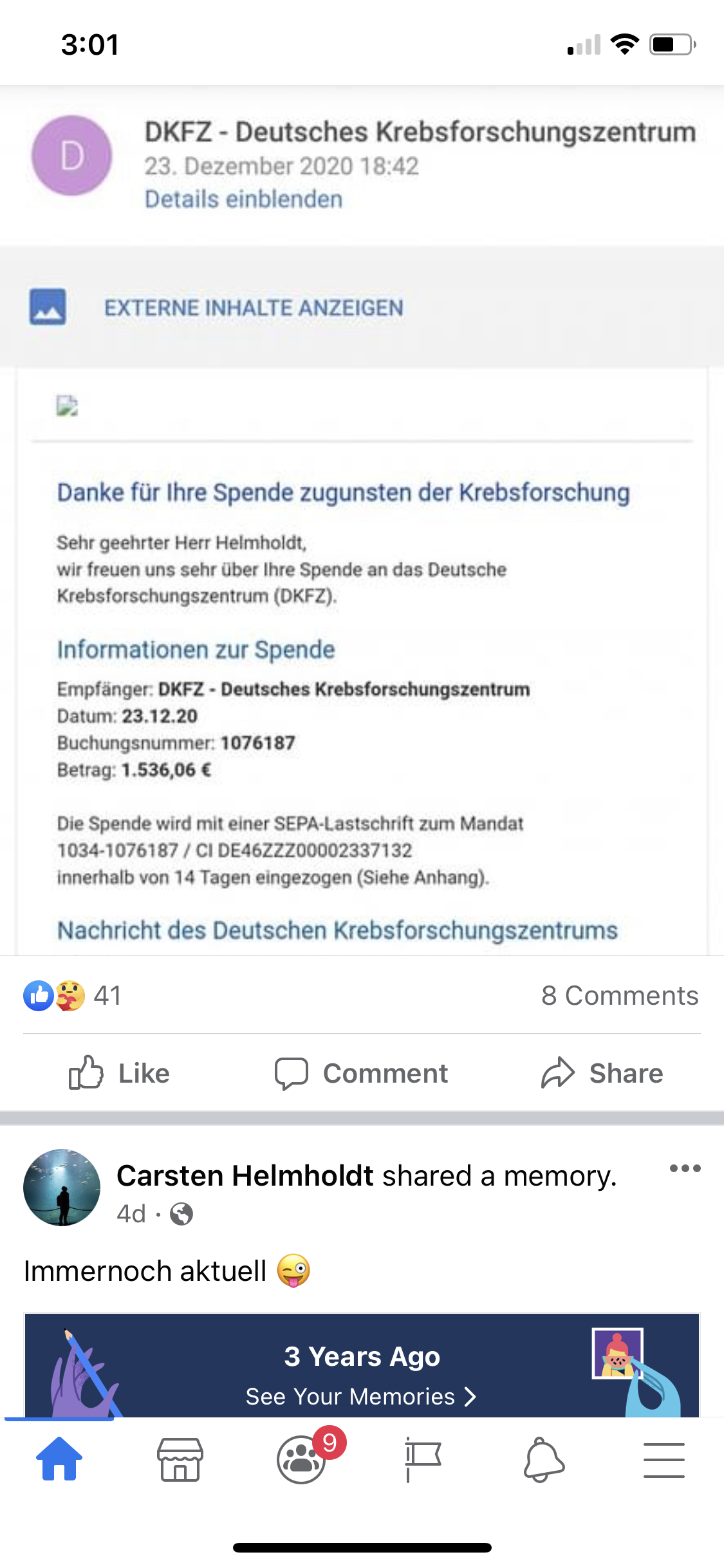Open the notifications bell
The width and height of the screenshot is (724, 1568).
544,1459
